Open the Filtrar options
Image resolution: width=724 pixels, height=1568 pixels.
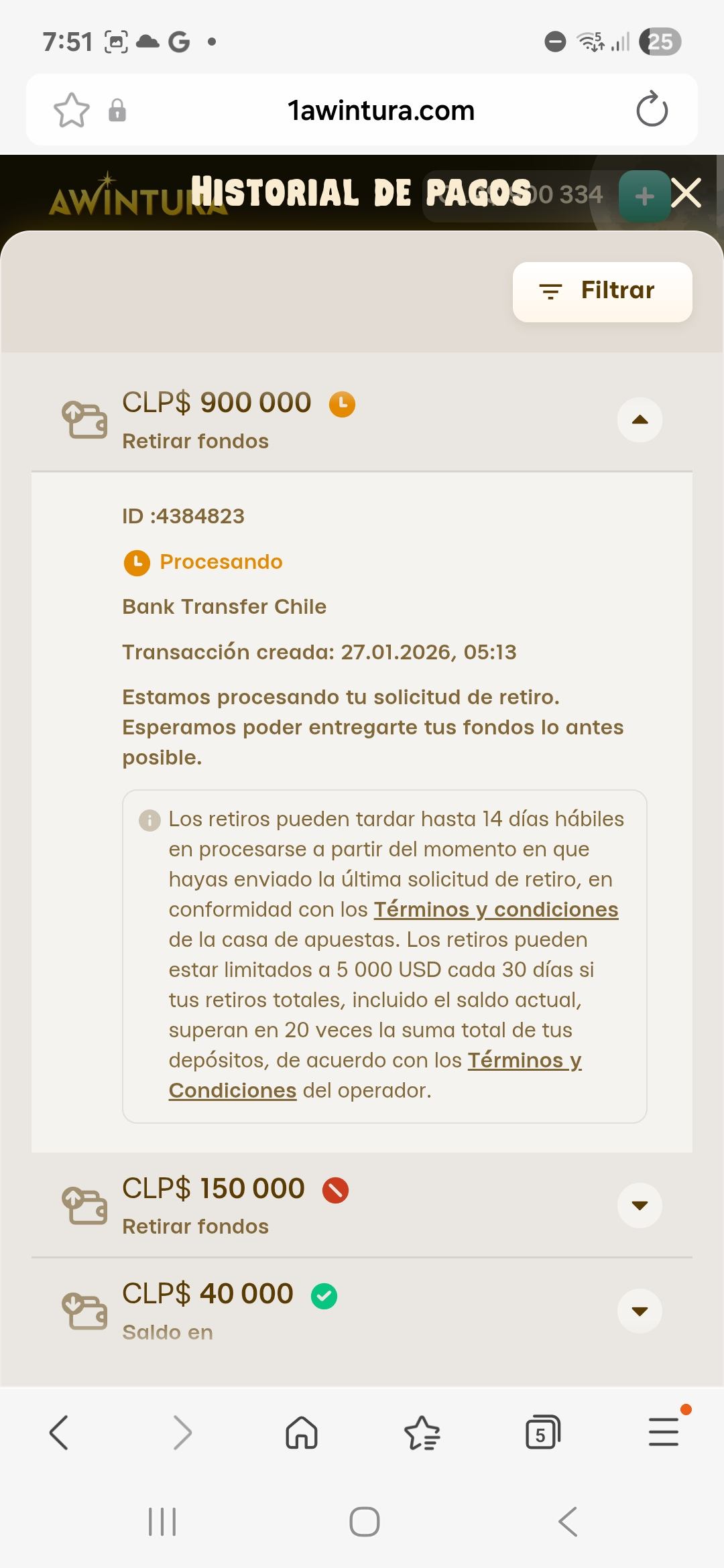click(601, 291)
